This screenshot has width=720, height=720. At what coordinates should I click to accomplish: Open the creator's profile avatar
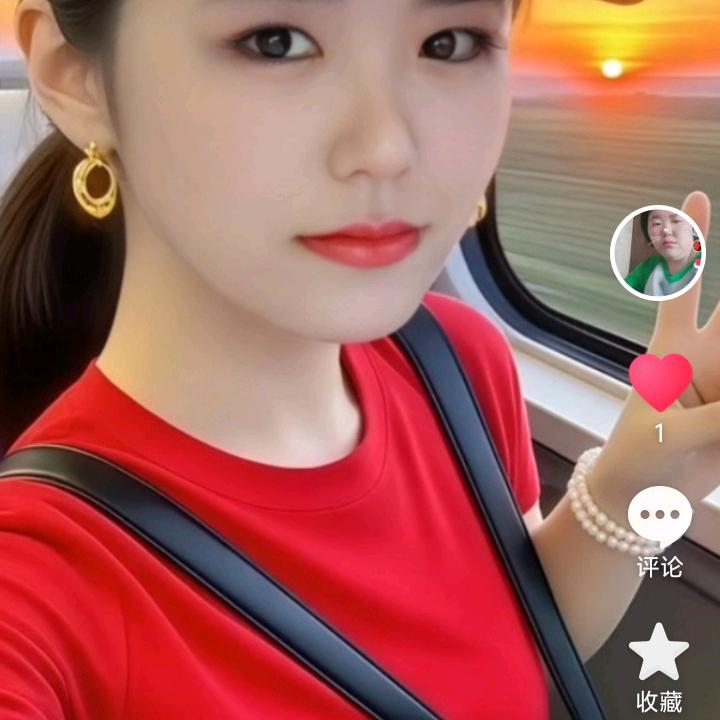coord(657,252)
